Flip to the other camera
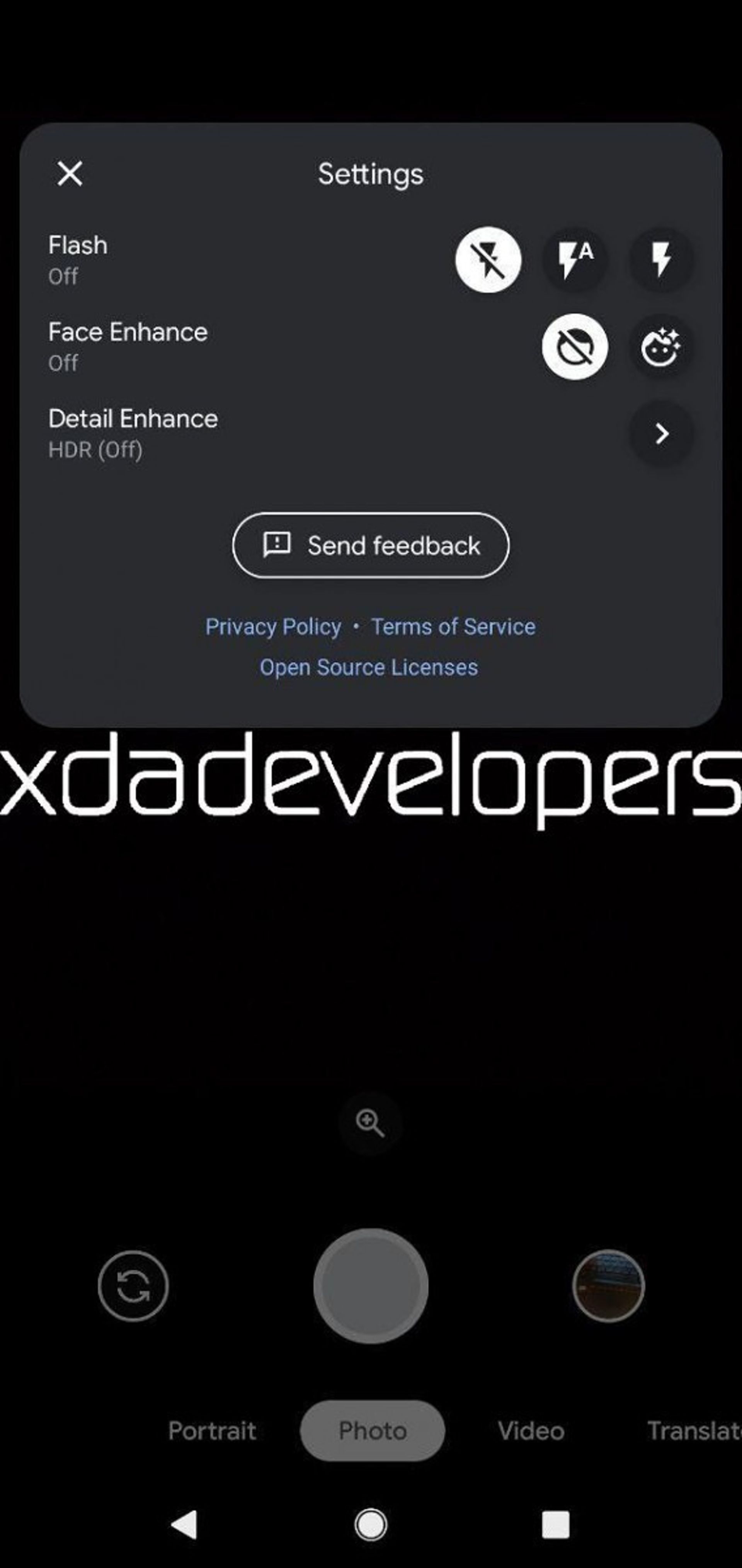The image size is (742, 1568). click(133, 1285)
